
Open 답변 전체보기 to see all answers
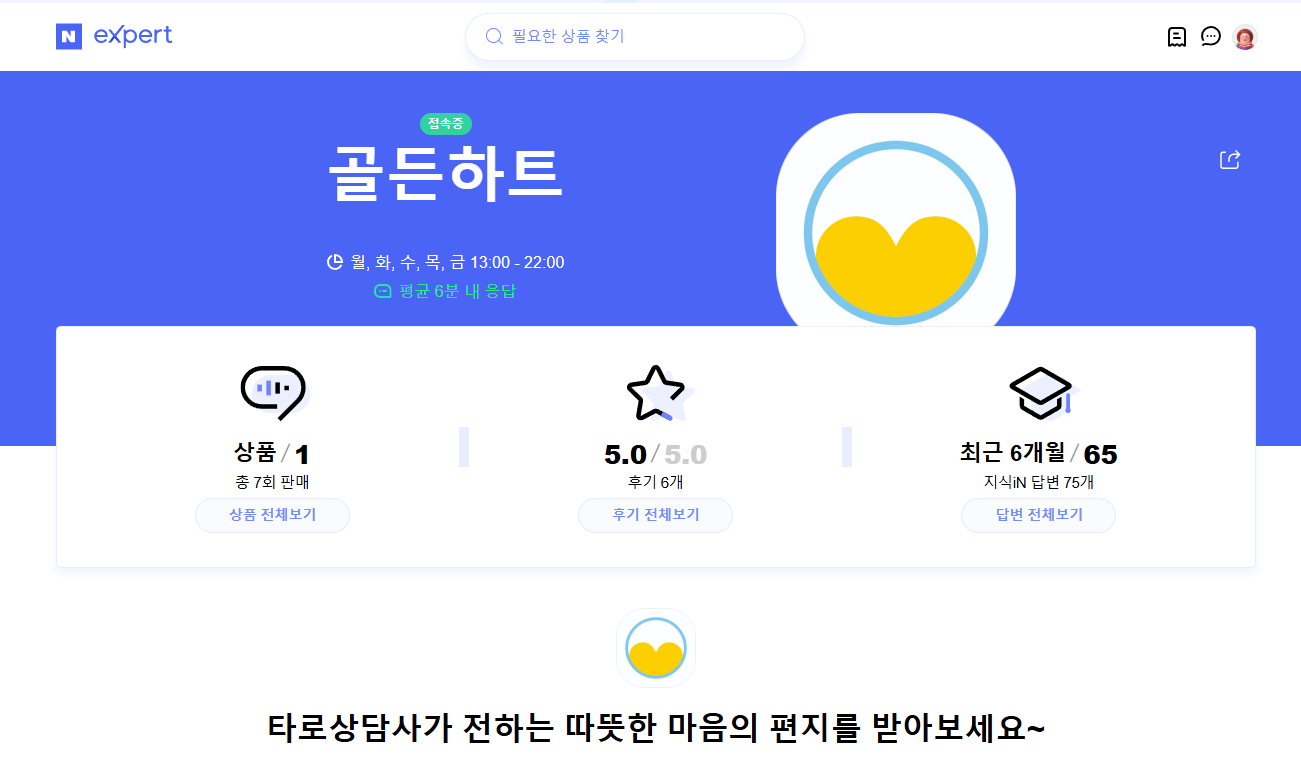(1038, 515)
